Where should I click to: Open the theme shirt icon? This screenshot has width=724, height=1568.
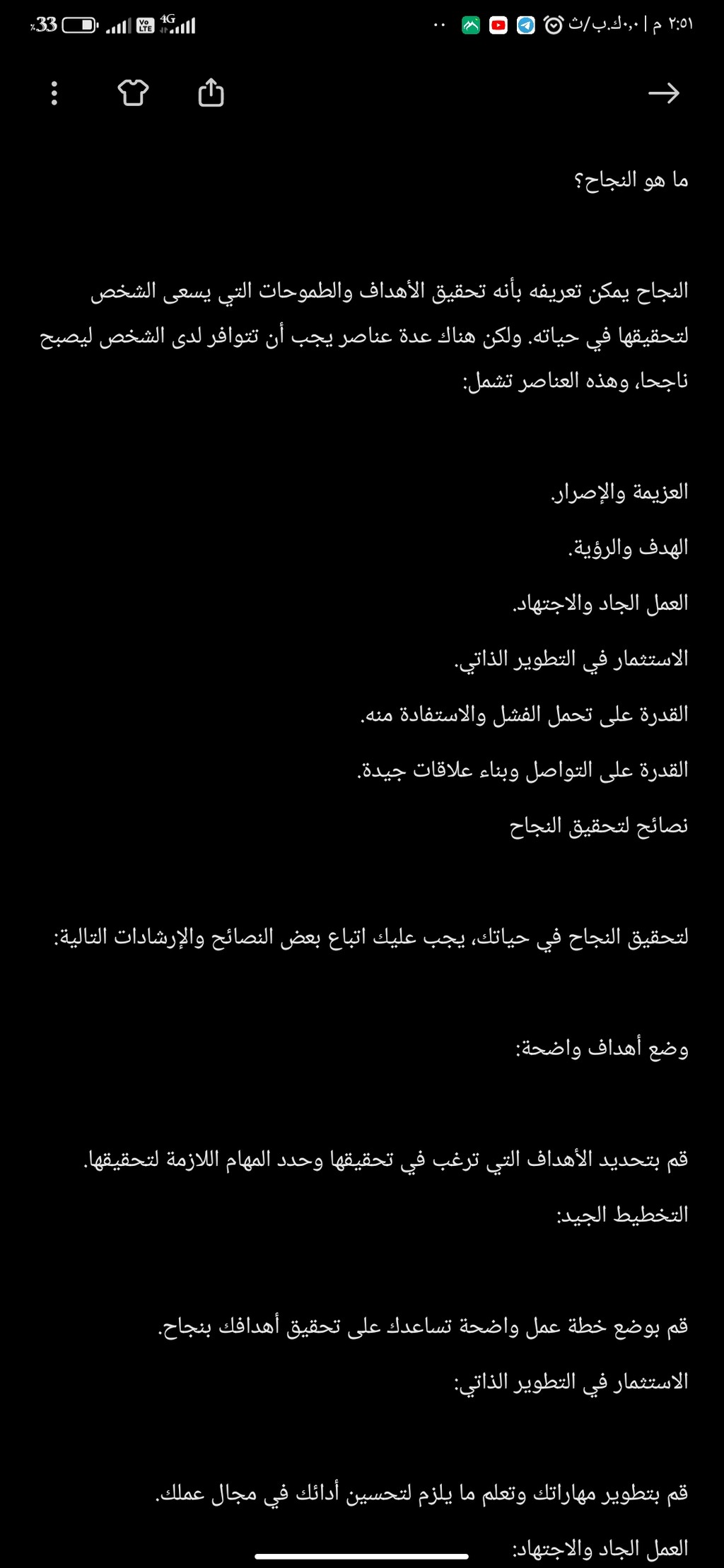[x=133, y=93]
